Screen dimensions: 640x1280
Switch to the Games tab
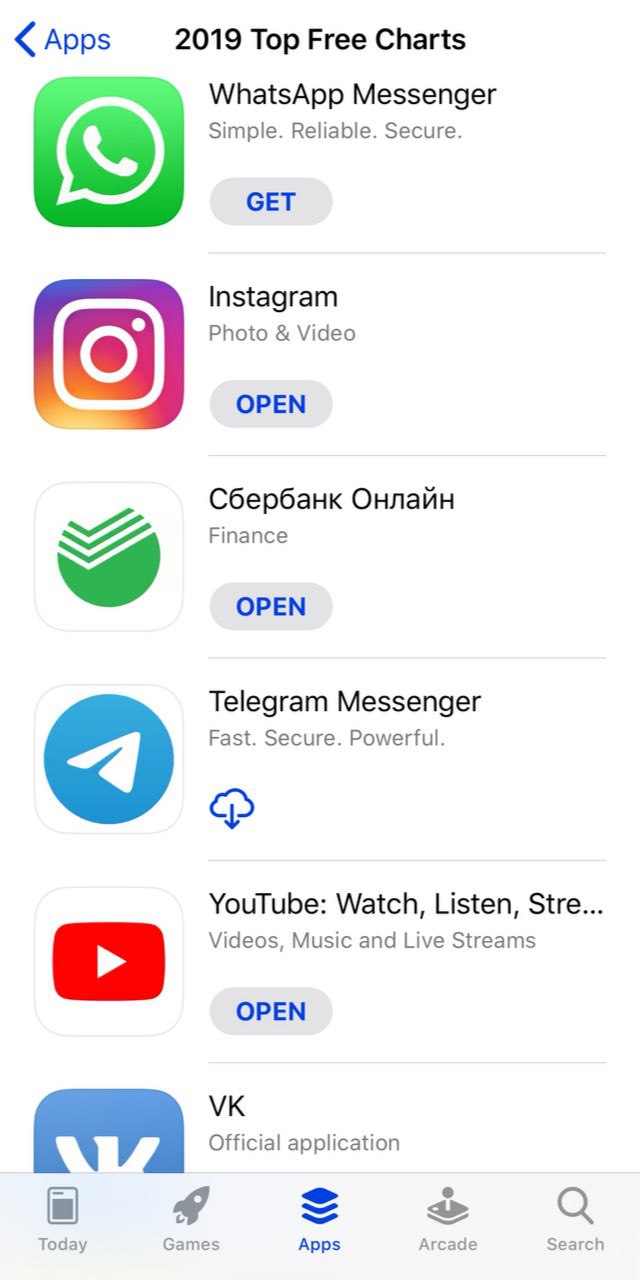click(191, 1220)
